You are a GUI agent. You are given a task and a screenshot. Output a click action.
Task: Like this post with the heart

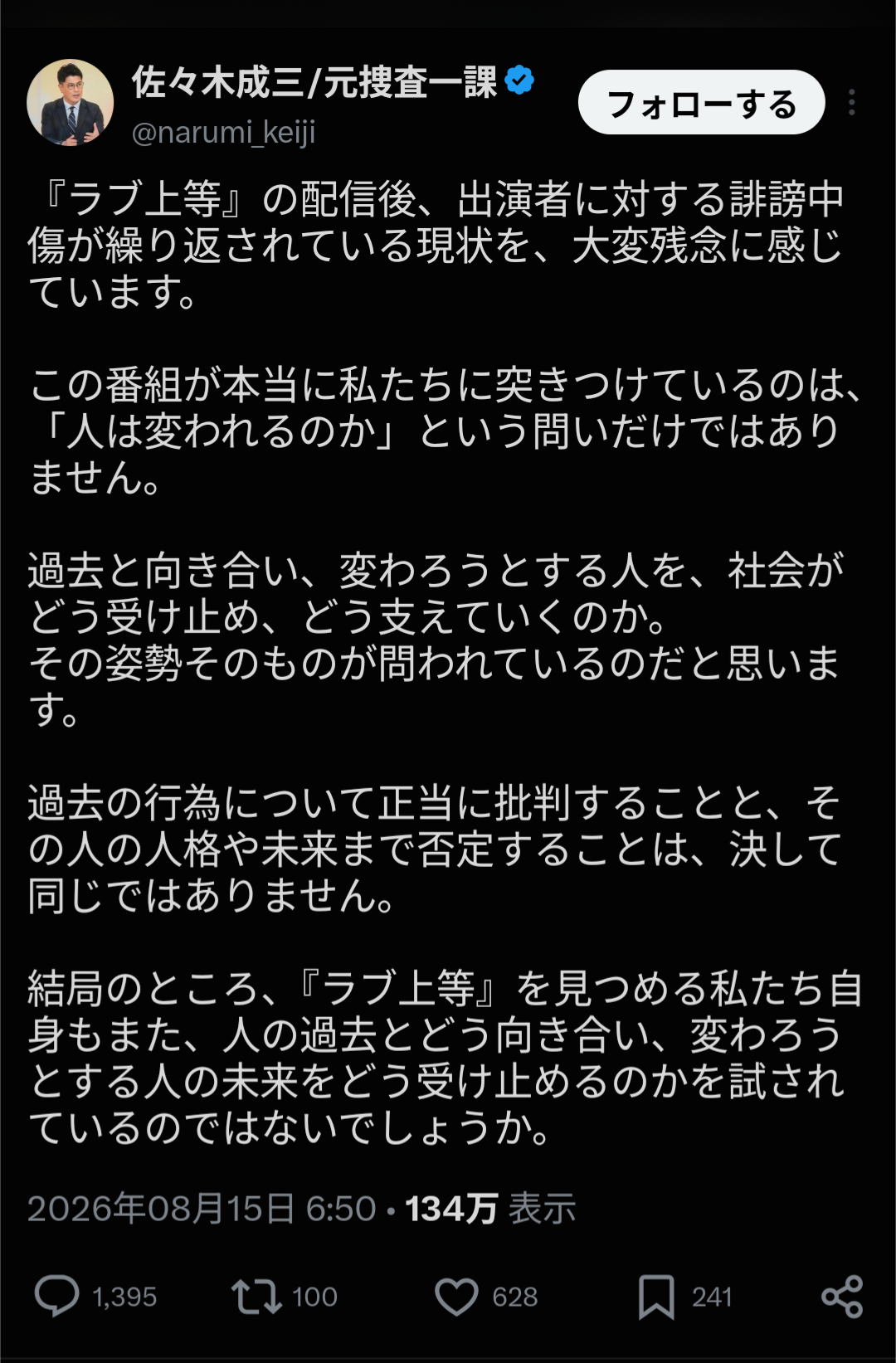point(457,1297)
